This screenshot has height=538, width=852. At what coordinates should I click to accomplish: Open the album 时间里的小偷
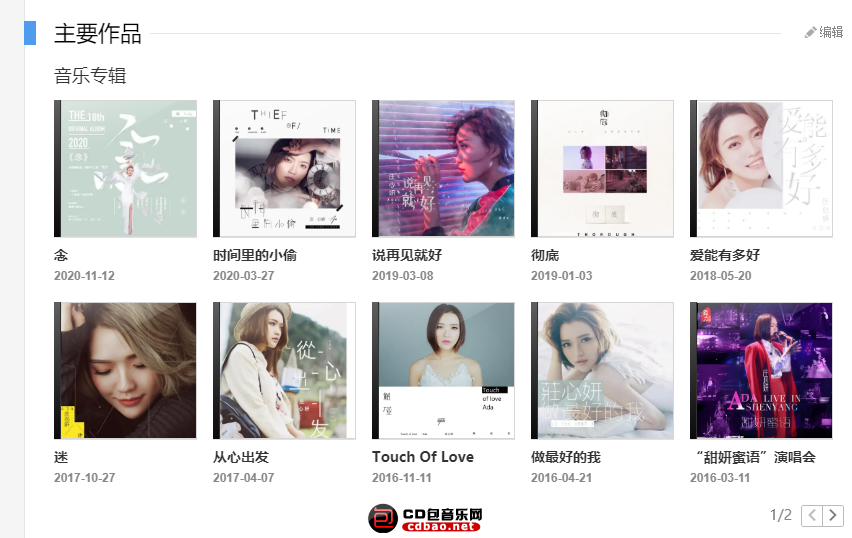click(284, 168)
